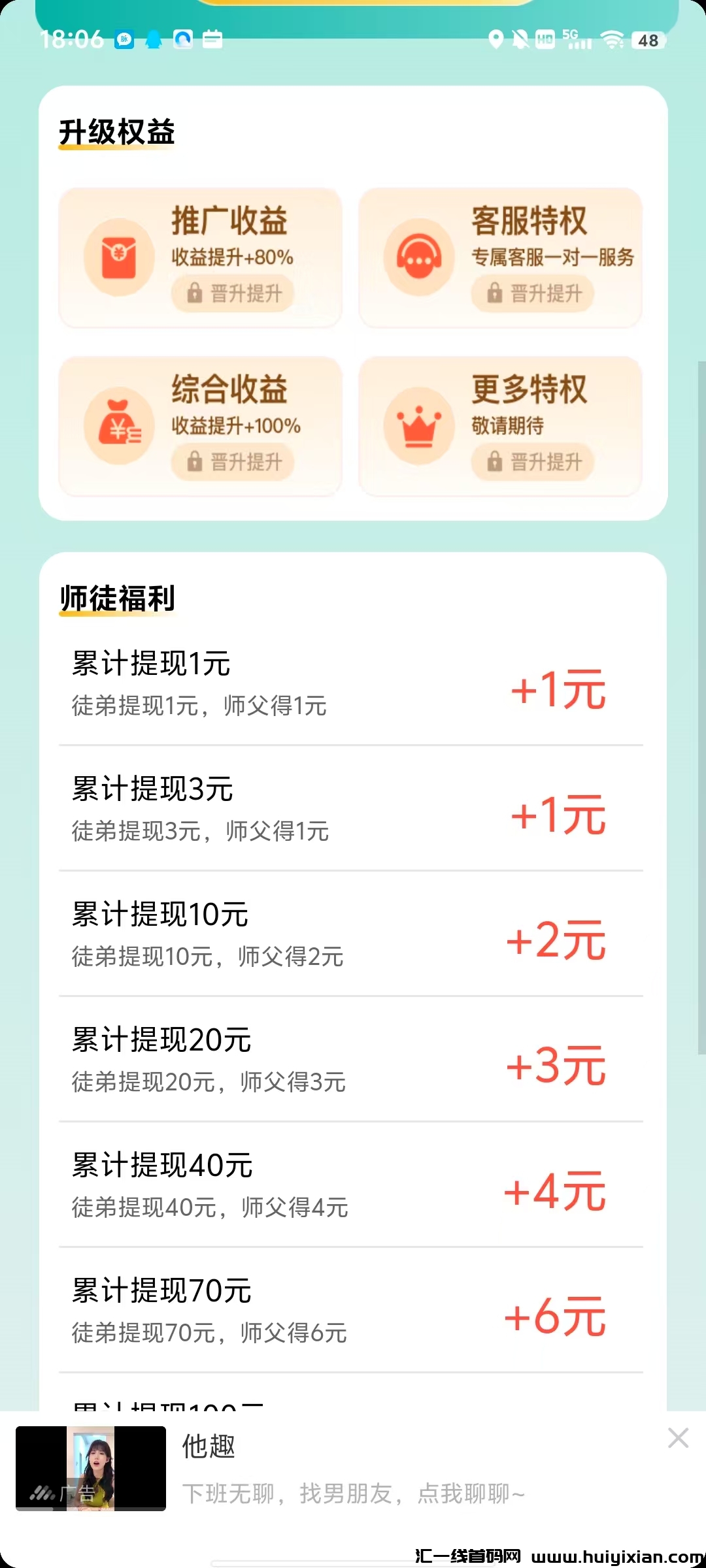Image resolution: width=706 pixels, height=1568 pixels.
Task: Tap the 他趣 ad title text
Action: tap(209, 1448)
